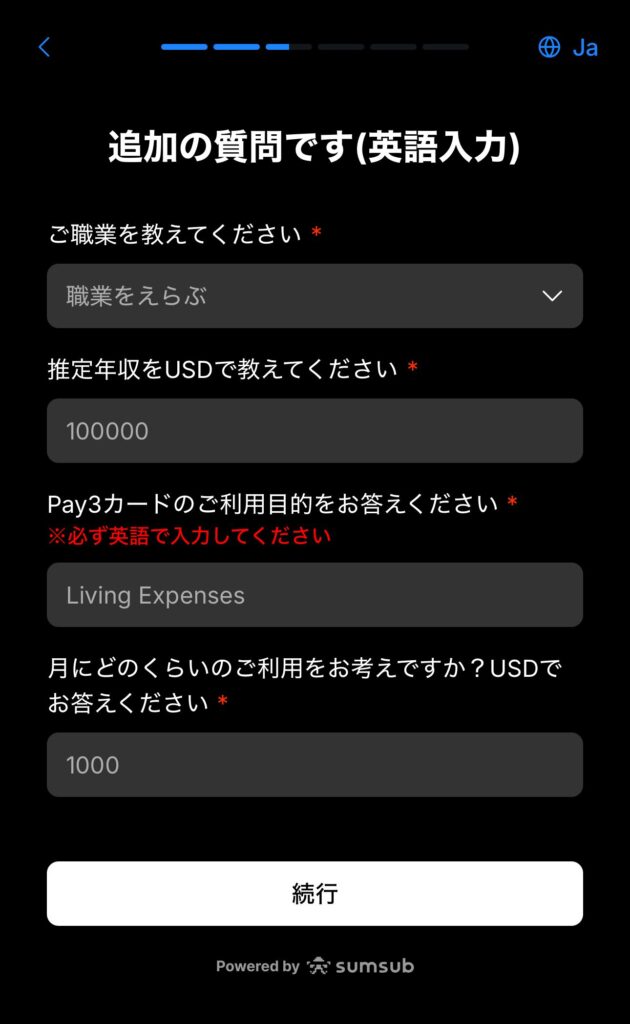The height and width of the screenshot is (1024, 630).
Task: Continue with the 続行 button
Action: (x=314, y=893)
